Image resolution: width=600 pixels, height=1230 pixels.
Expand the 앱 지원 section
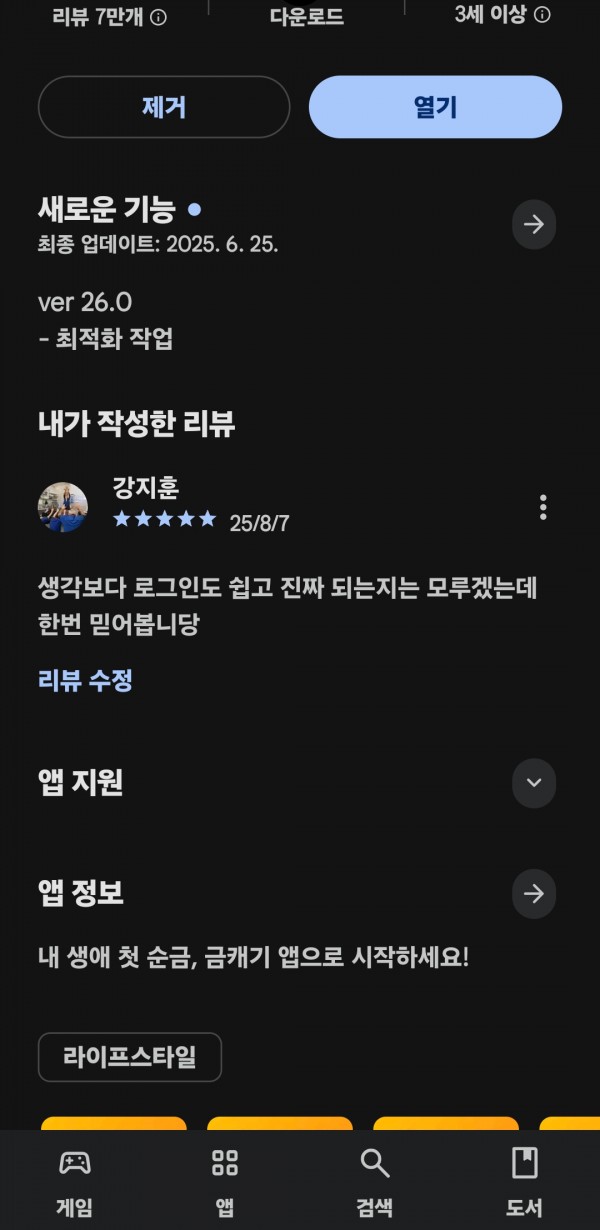tap(534, 783)
